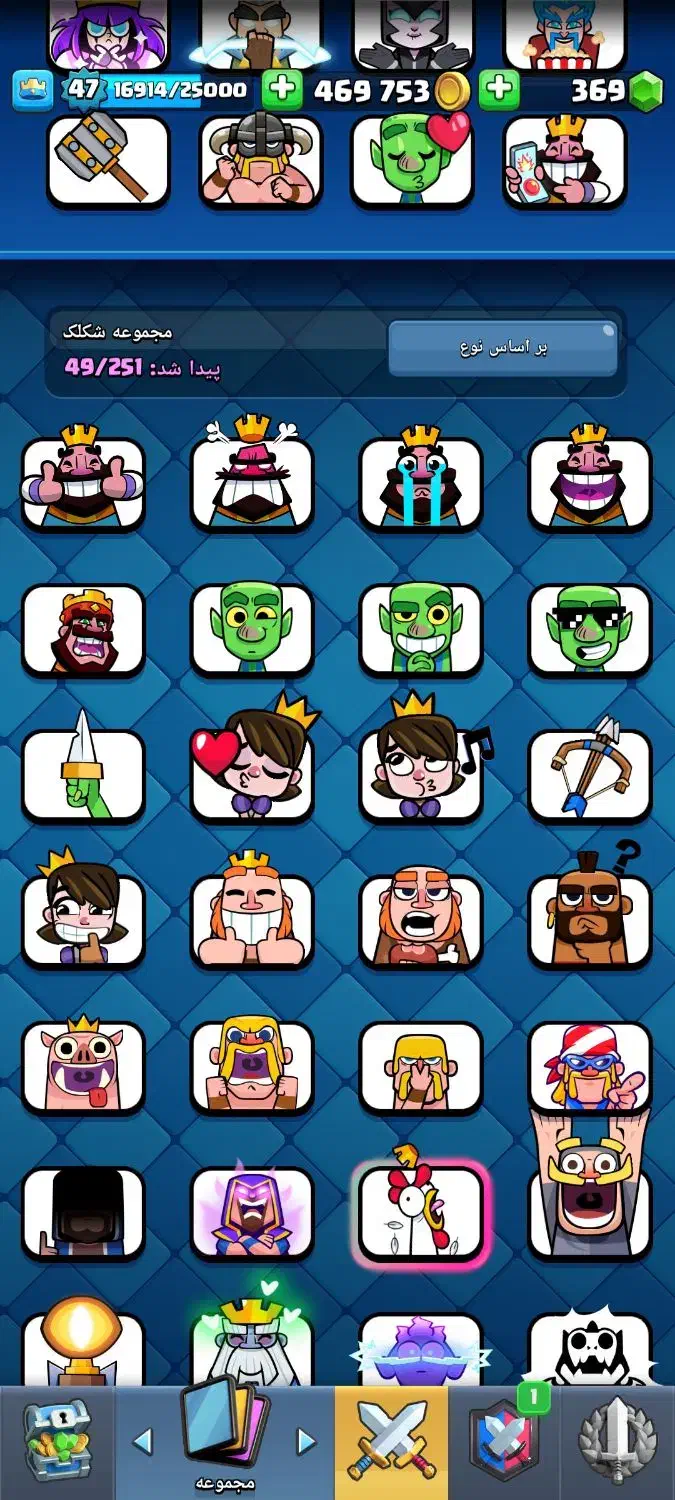Viewport: 675px width, 1500px height.
Task: Tap the green plus to buy gems
Action: pyautogui.click(x=498, y=91)
